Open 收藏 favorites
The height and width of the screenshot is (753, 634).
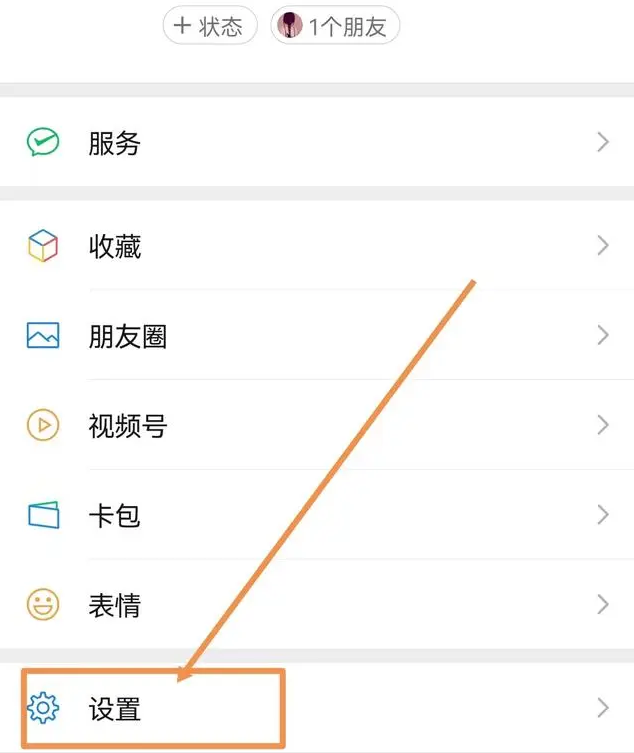click(317, 246)
